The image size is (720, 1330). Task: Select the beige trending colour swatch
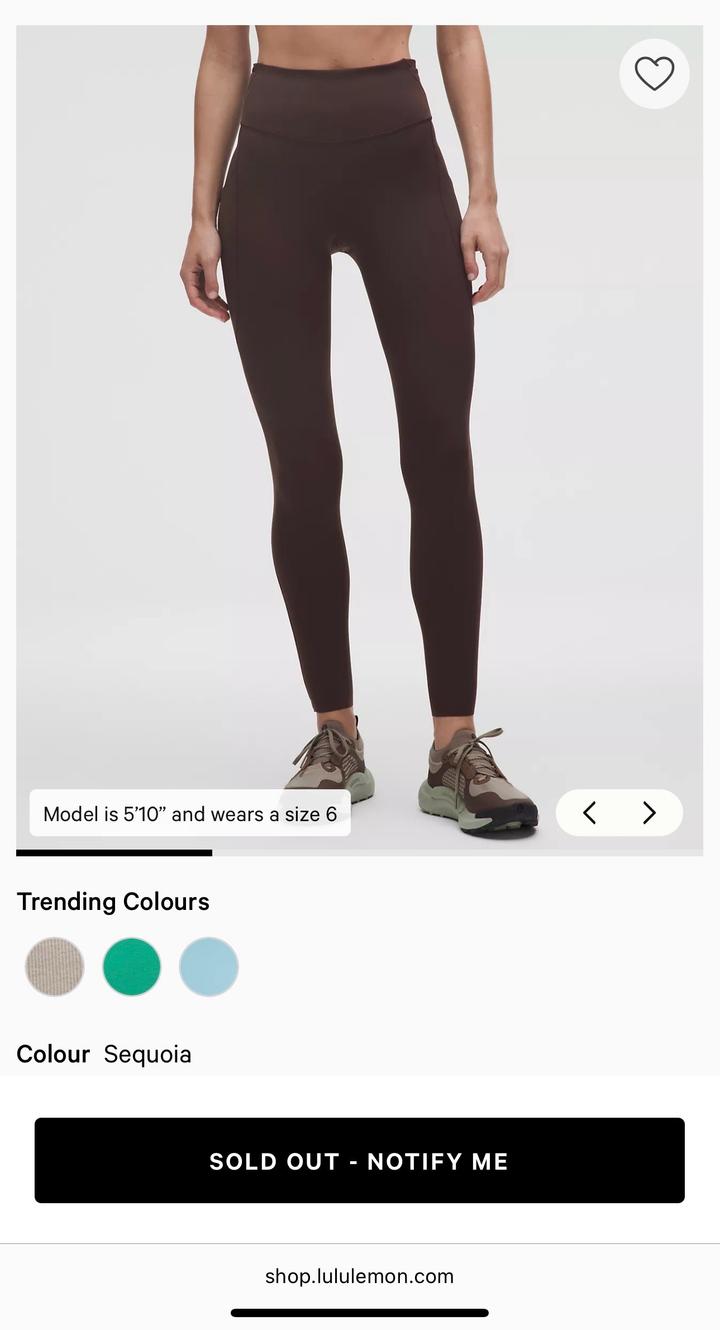[55, 967]
